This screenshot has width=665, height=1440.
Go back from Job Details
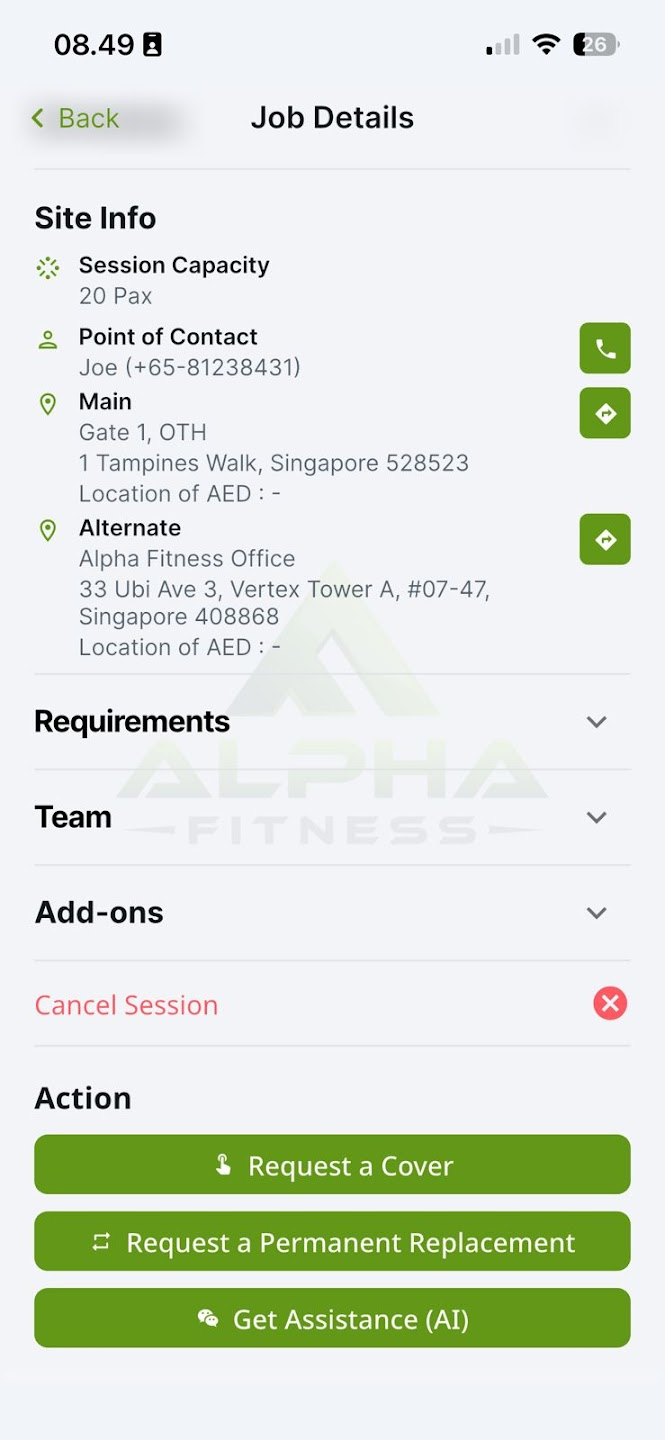pos(75,119)
